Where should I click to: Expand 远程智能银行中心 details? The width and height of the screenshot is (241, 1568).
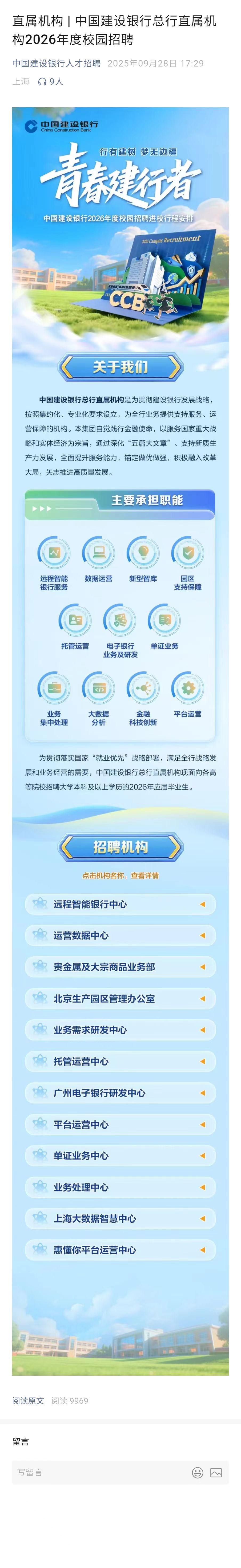pos(120,904)
